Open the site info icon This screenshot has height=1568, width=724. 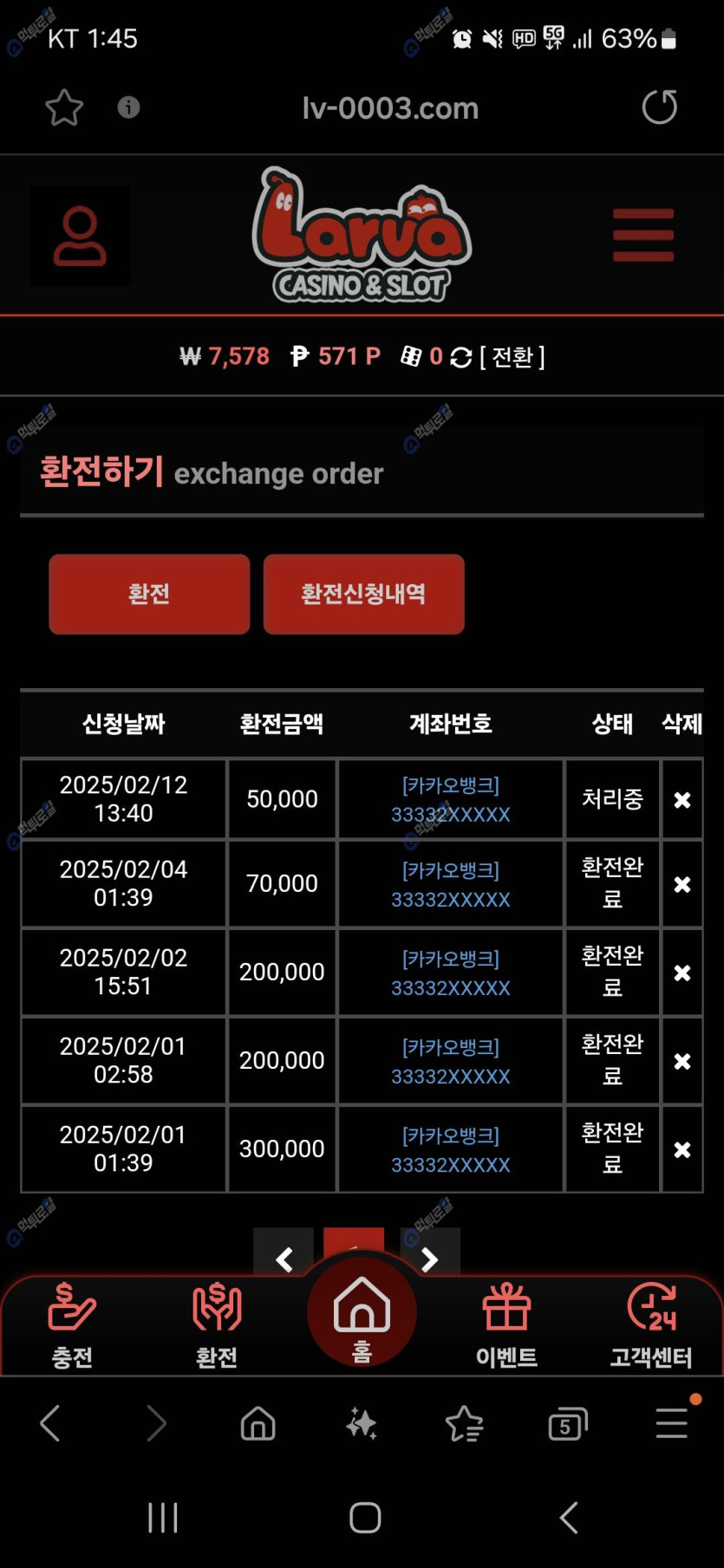pos(128,107)
